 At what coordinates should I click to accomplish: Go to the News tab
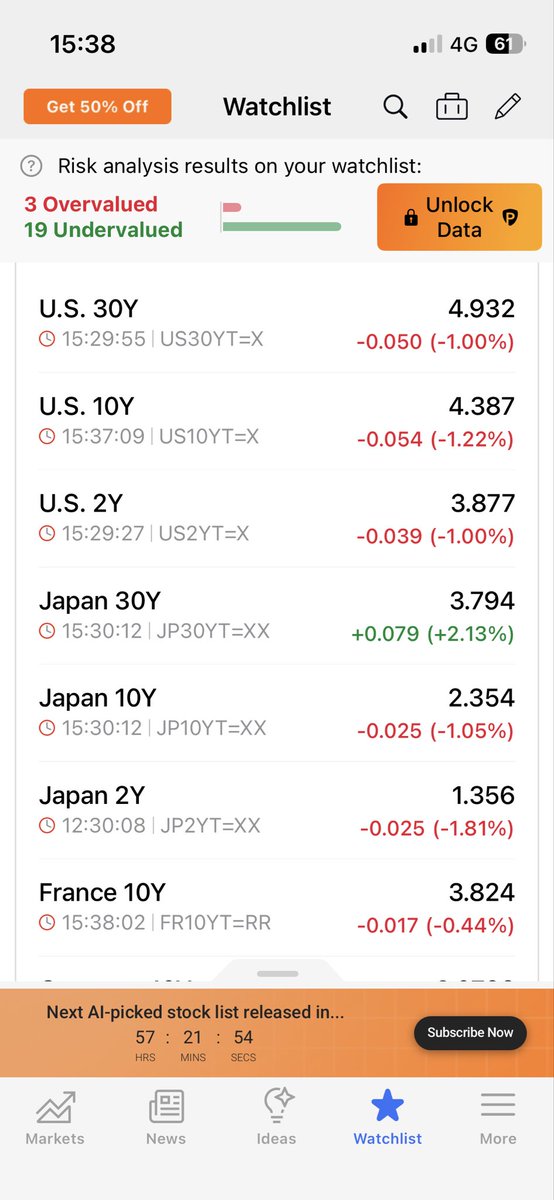(x=166, y=1118)
